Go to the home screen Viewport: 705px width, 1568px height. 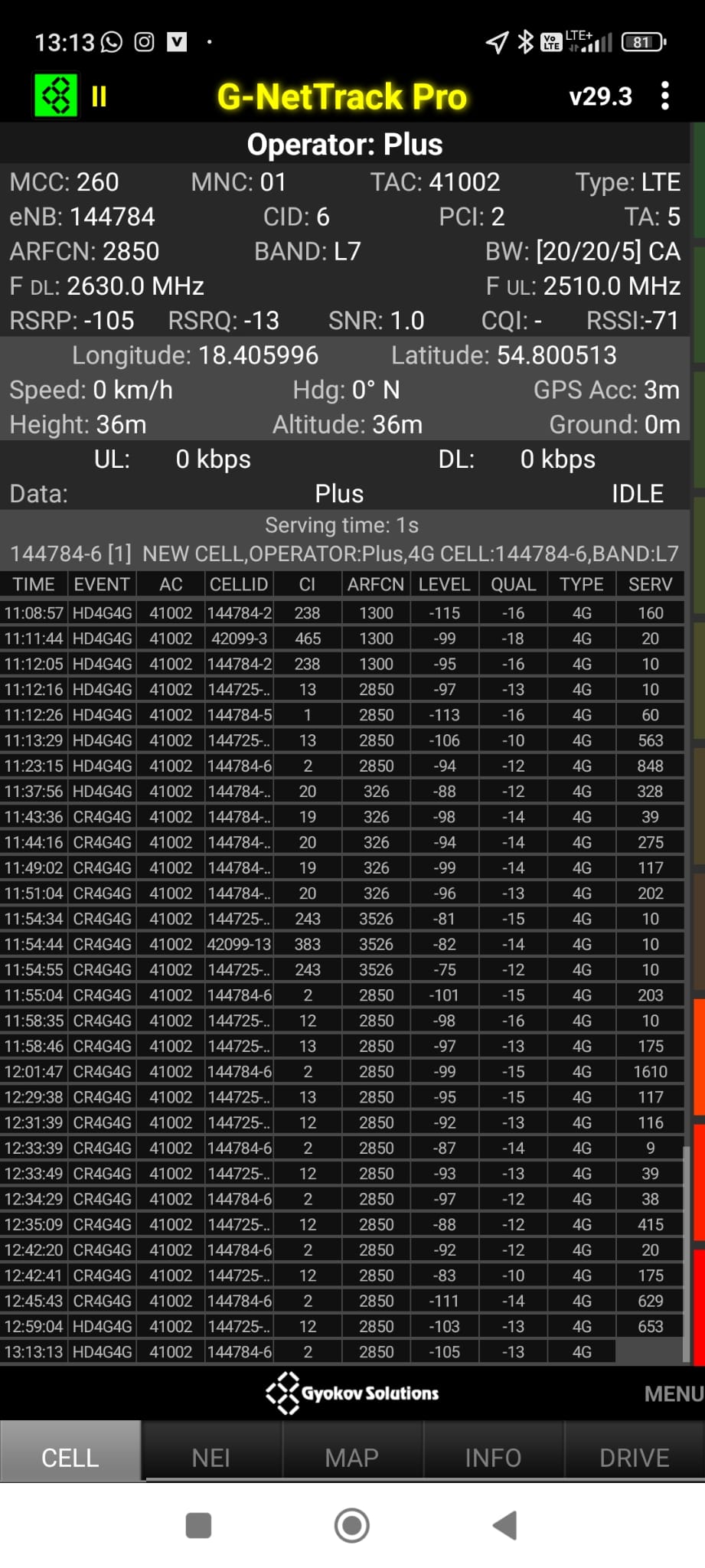352,1525
